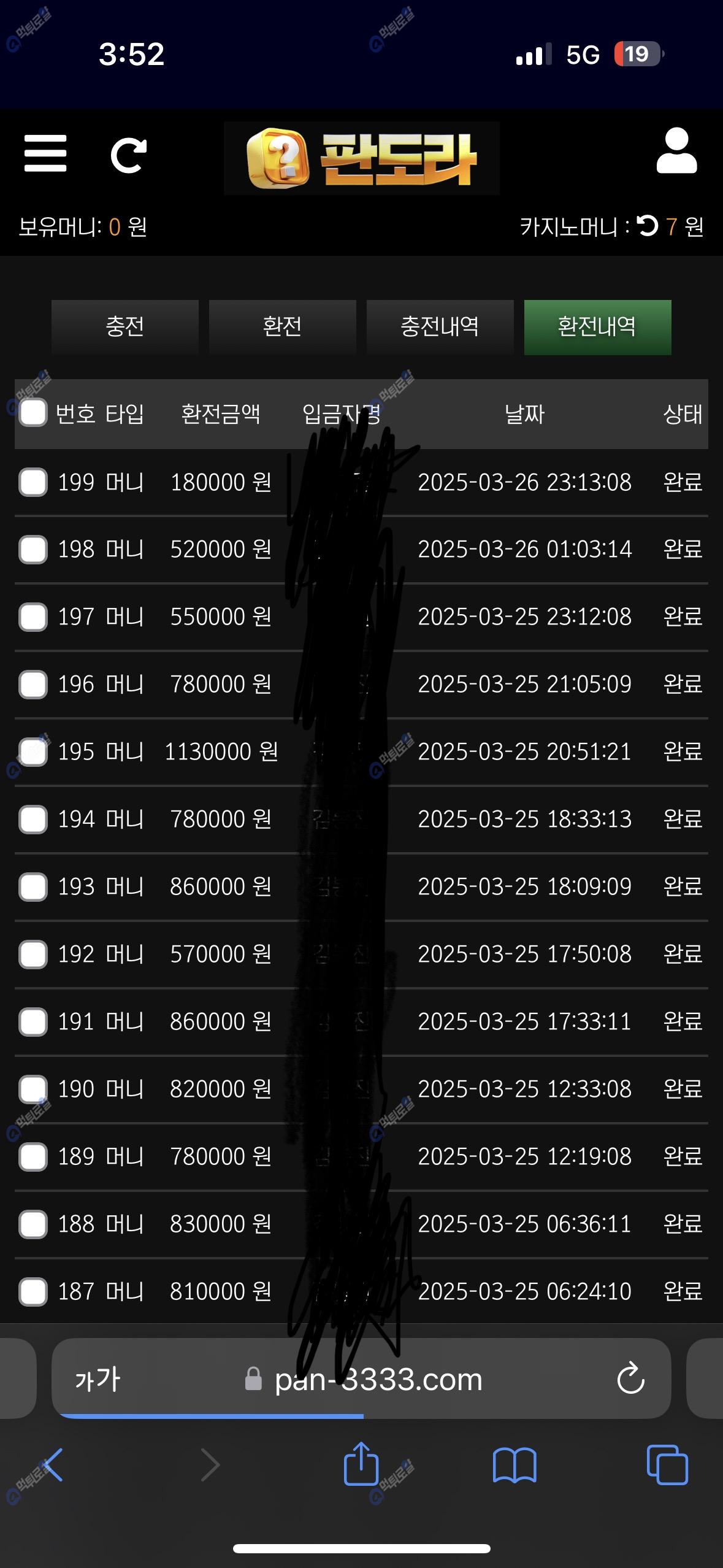The image size is (723, 1568).
Task: Open Safari's tab overview
Action: click(667, 1465)
